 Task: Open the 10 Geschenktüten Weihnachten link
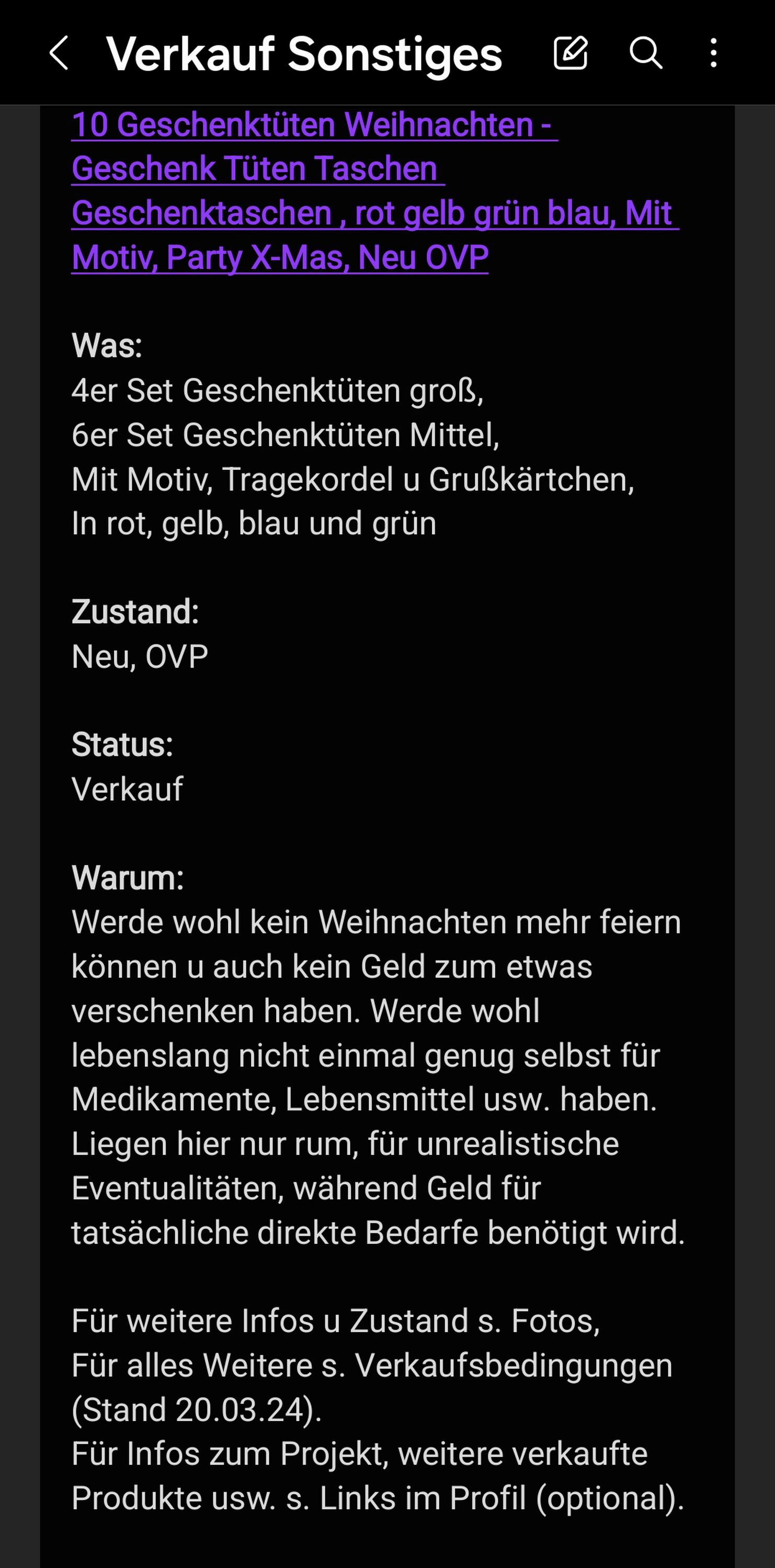(375, 191)
